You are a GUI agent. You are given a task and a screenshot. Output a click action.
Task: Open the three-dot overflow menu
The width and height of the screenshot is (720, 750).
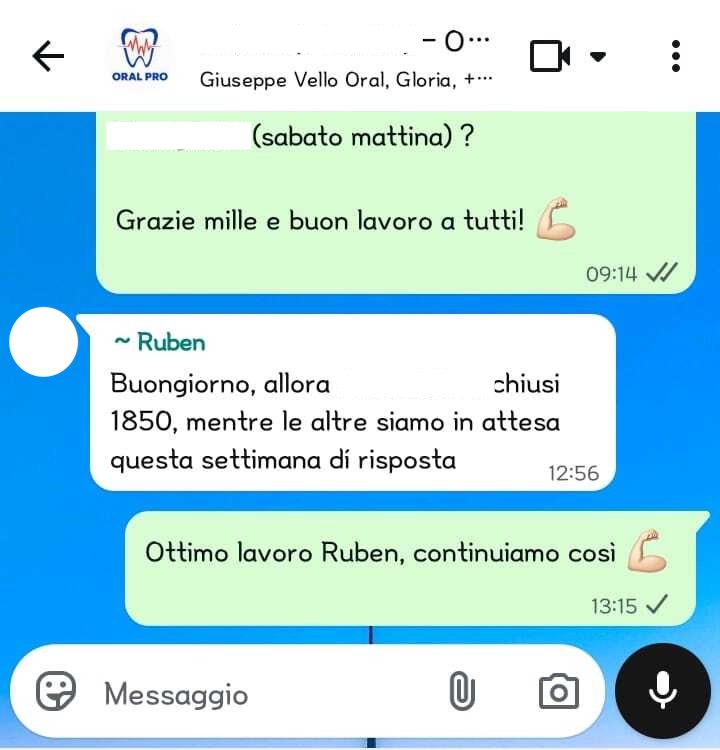[677, 56]
